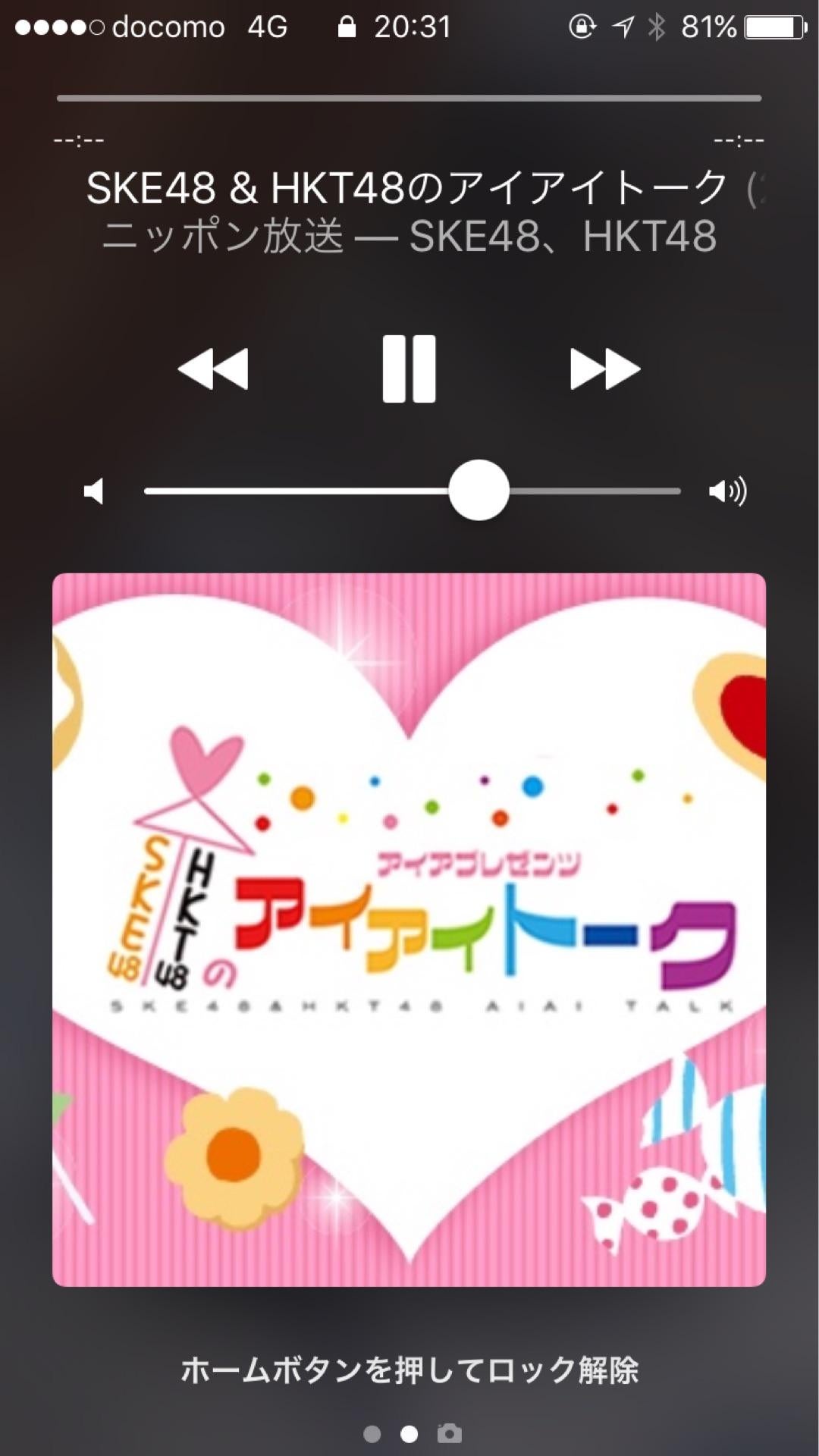819x1456 pixels.
Task: Tap the volume slider knob
Action: point(479,491)
